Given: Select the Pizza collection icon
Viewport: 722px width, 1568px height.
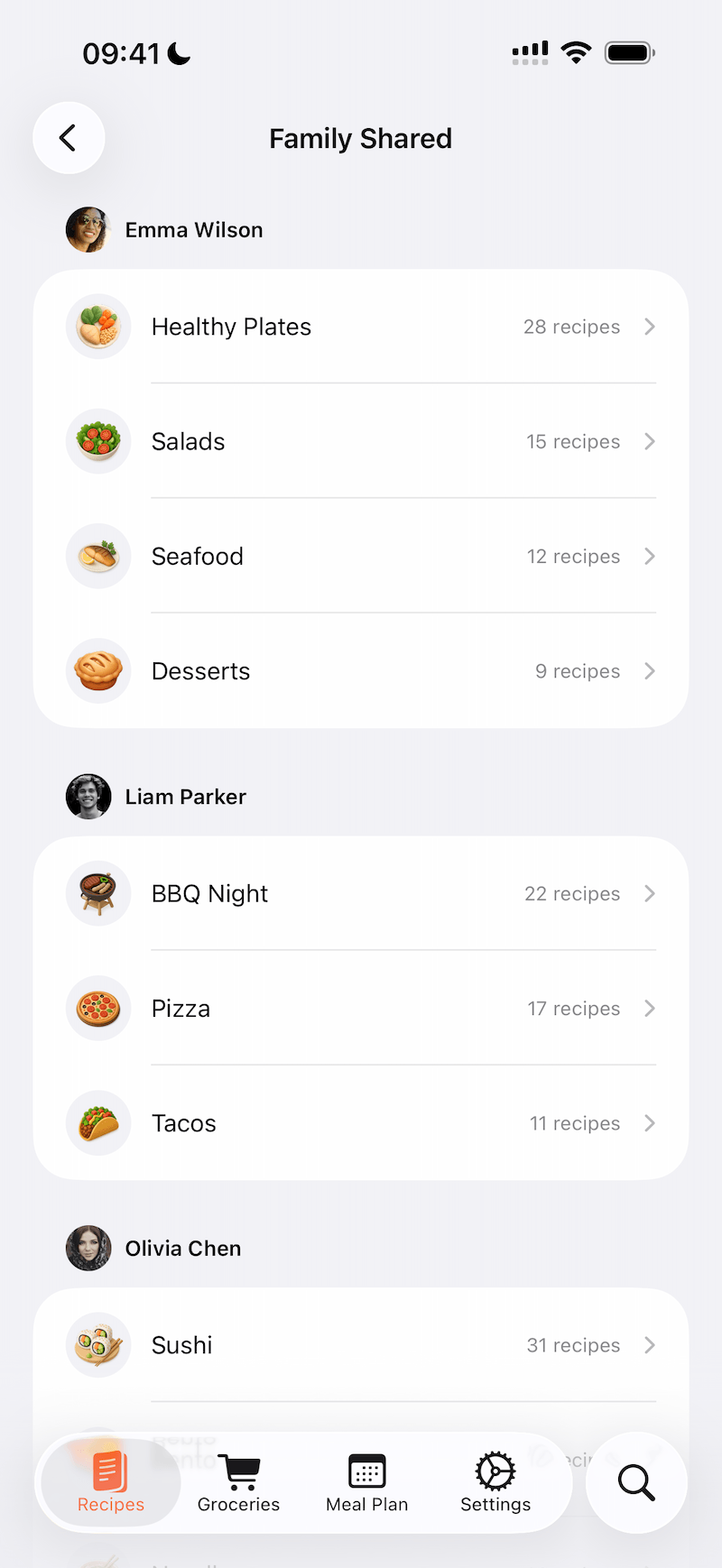Looking at the screenshot, I should pyautogui.click(x=98, y=1008).
